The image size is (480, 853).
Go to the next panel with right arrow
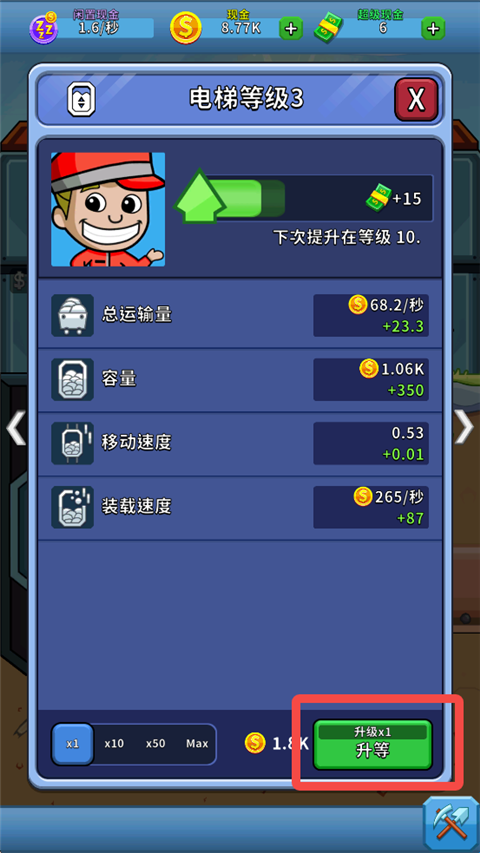[464, 427]
